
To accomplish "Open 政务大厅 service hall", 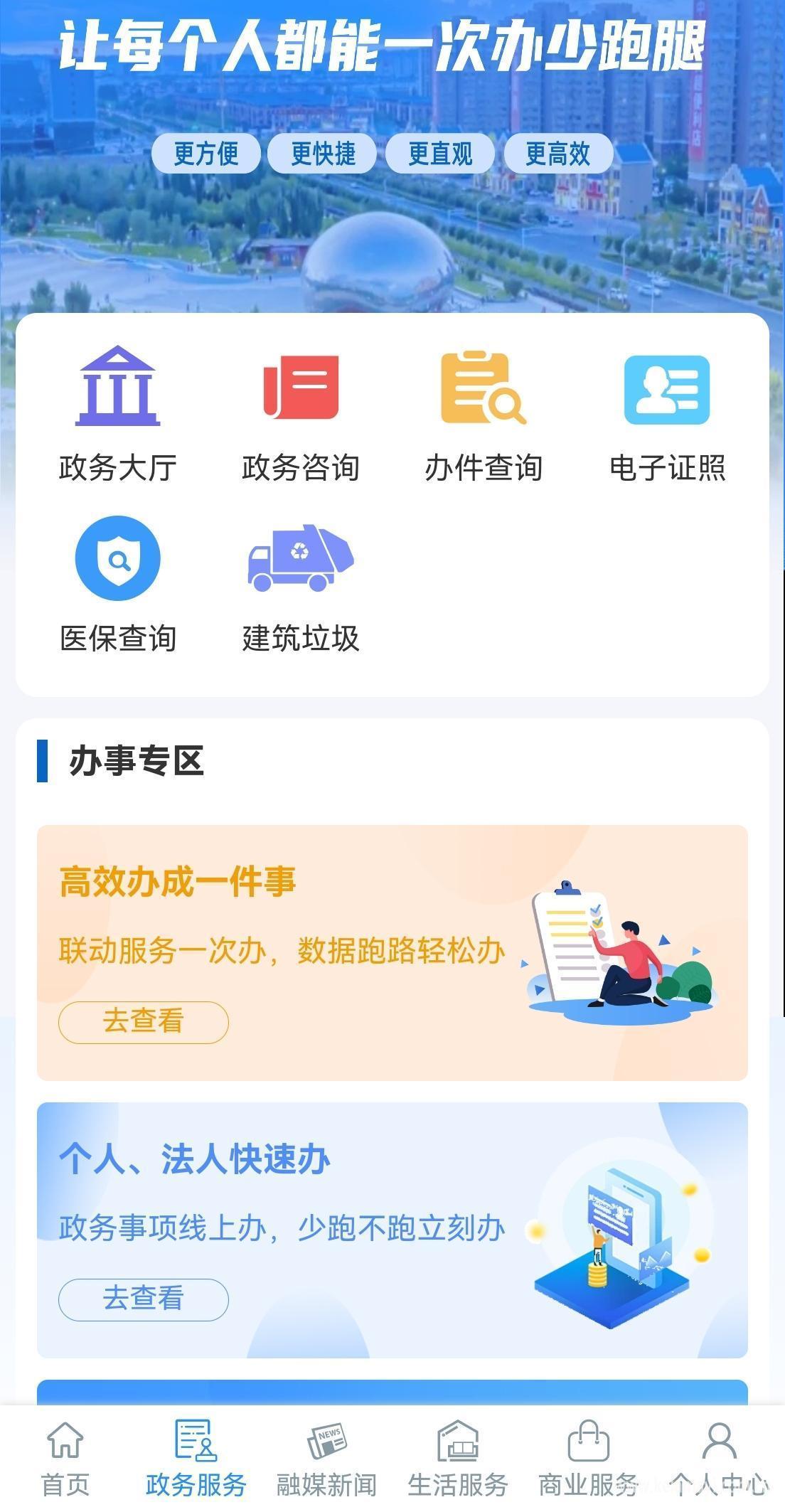I will 118,414.
